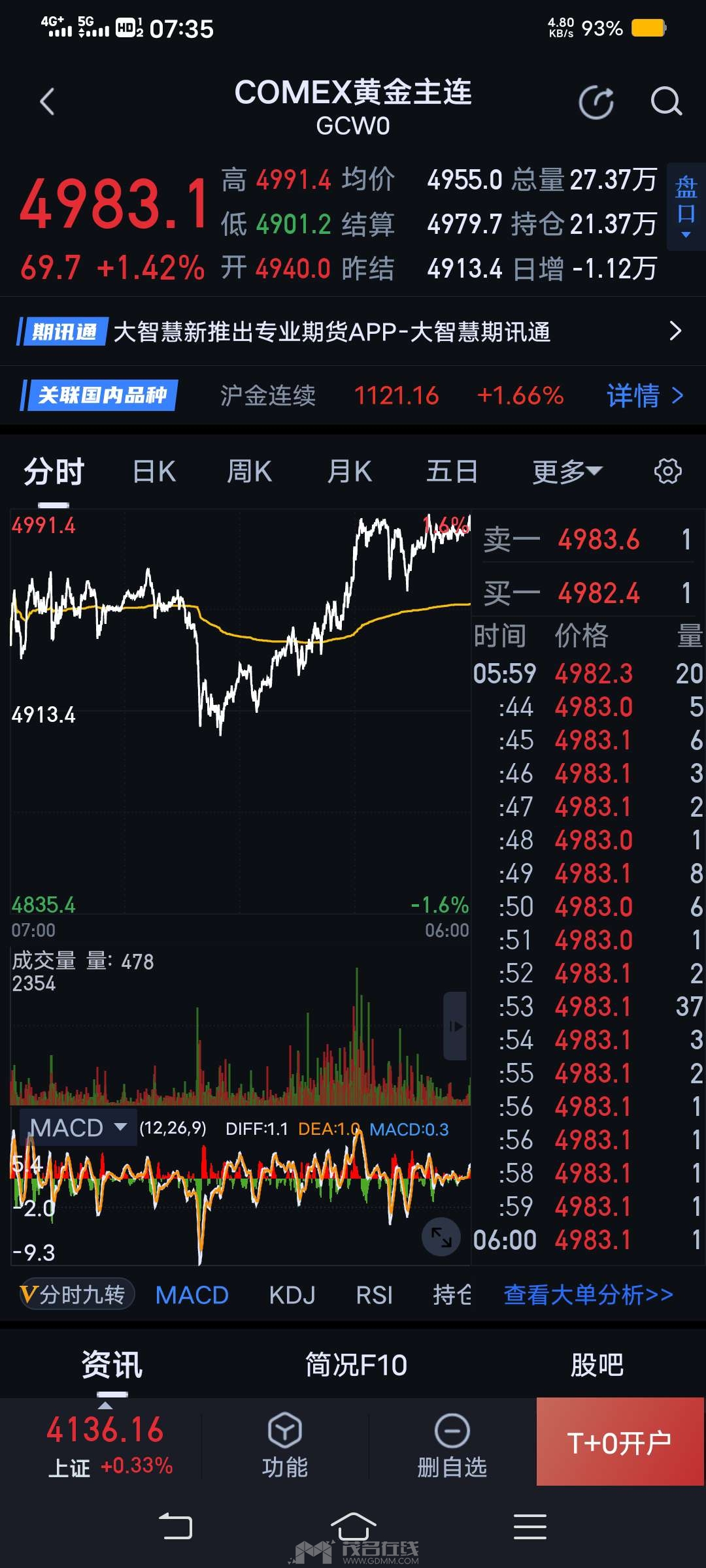Screen dimensions: 706x1568
Task: Change the MACD indicator dropdown
Action: pyautogui.click(x=78, y=1128)
